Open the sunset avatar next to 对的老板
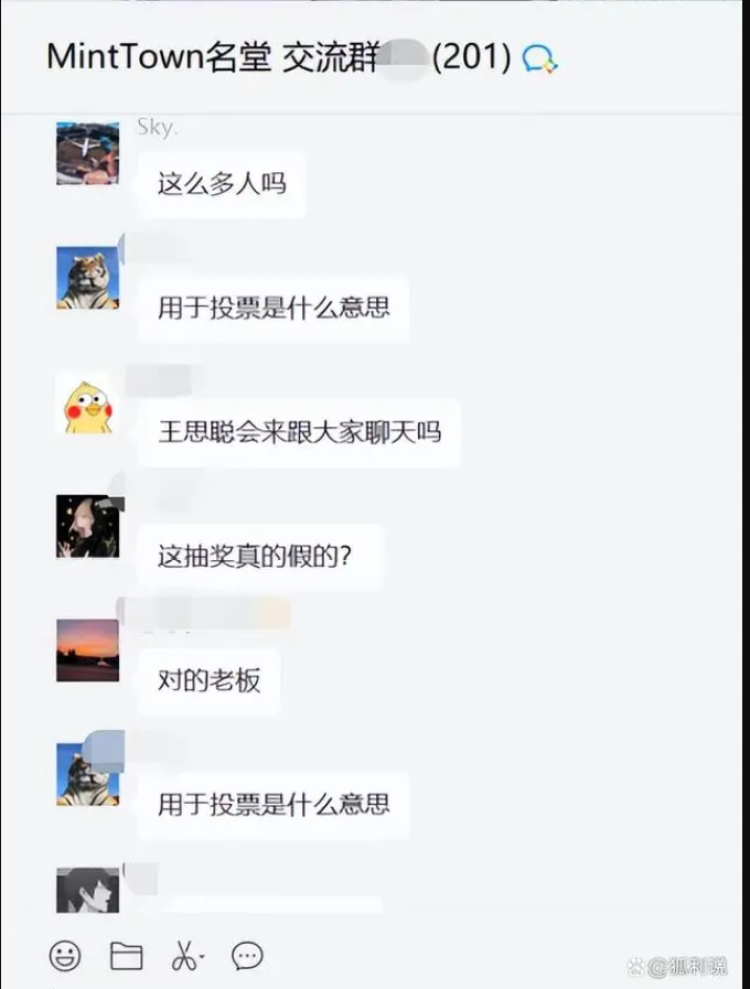Viewport: 750px width, 989px height. tap(88, 650)
